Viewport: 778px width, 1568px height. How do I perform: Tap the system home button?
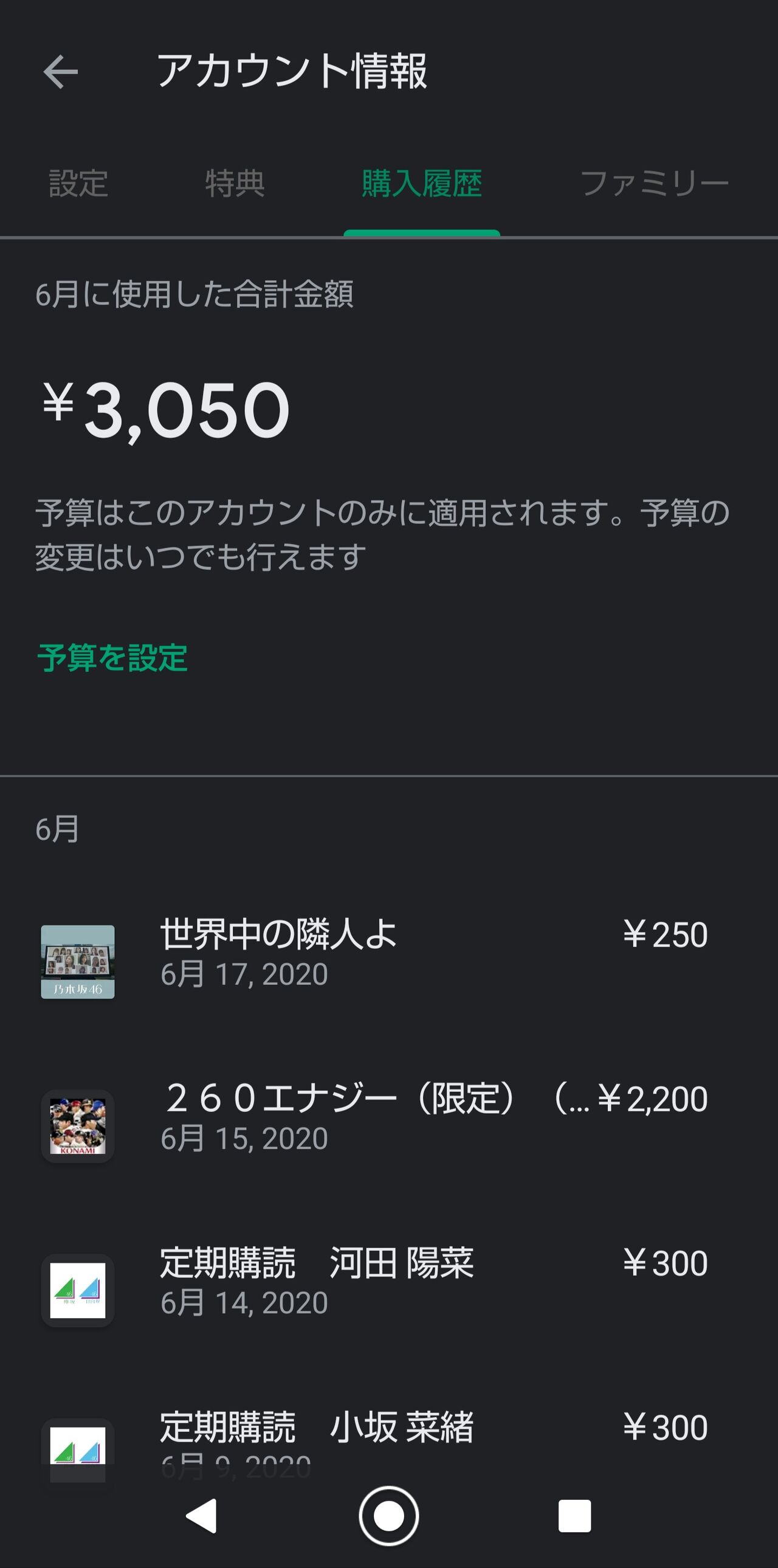click(x=388, y=1516)
